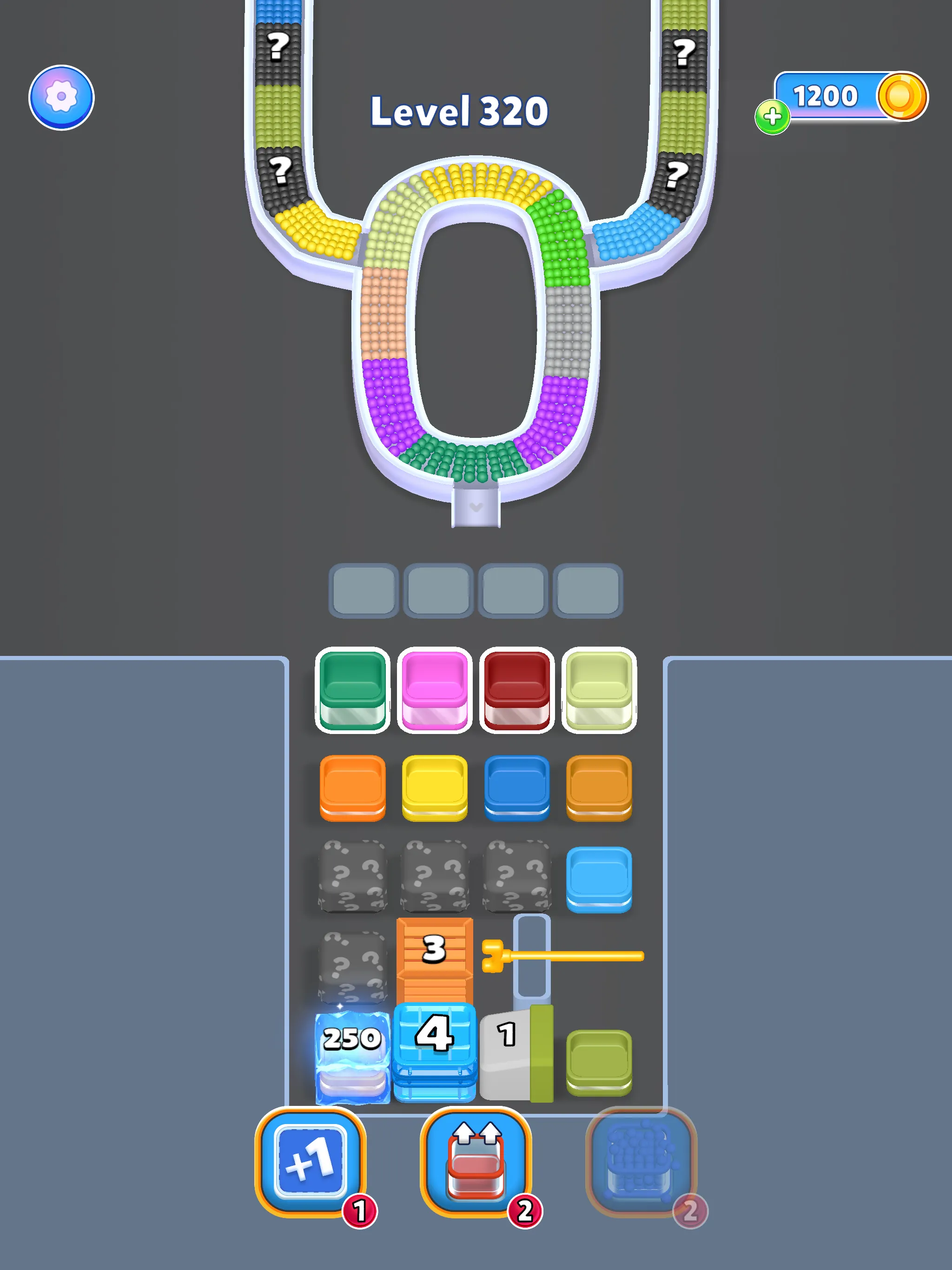Tap the pale lime box in top row

[599, 689]
